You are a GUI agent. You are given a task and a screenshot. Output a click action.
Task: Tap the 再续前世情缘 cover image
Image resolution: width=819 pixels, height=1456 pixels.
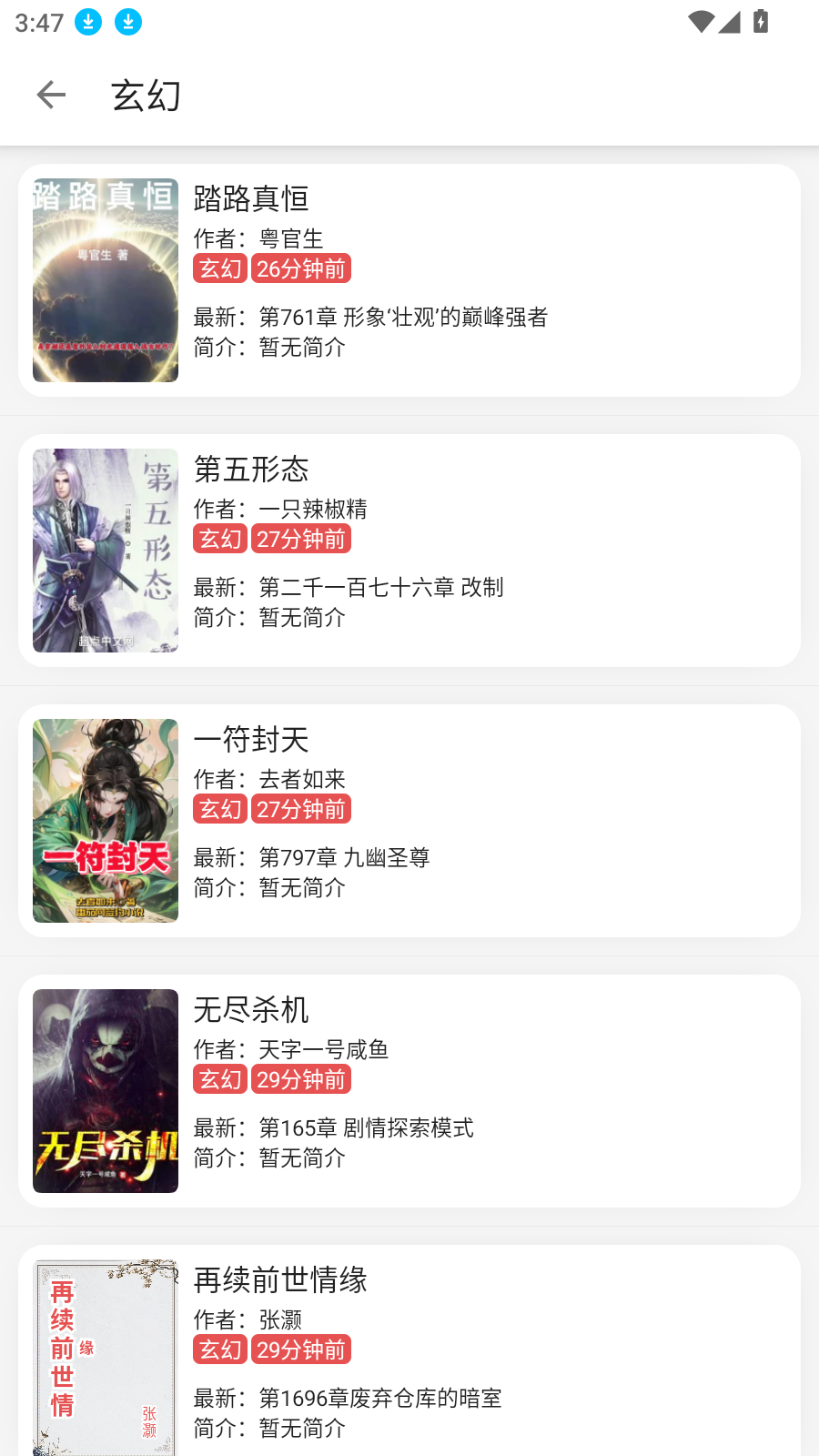point(106,1355)
